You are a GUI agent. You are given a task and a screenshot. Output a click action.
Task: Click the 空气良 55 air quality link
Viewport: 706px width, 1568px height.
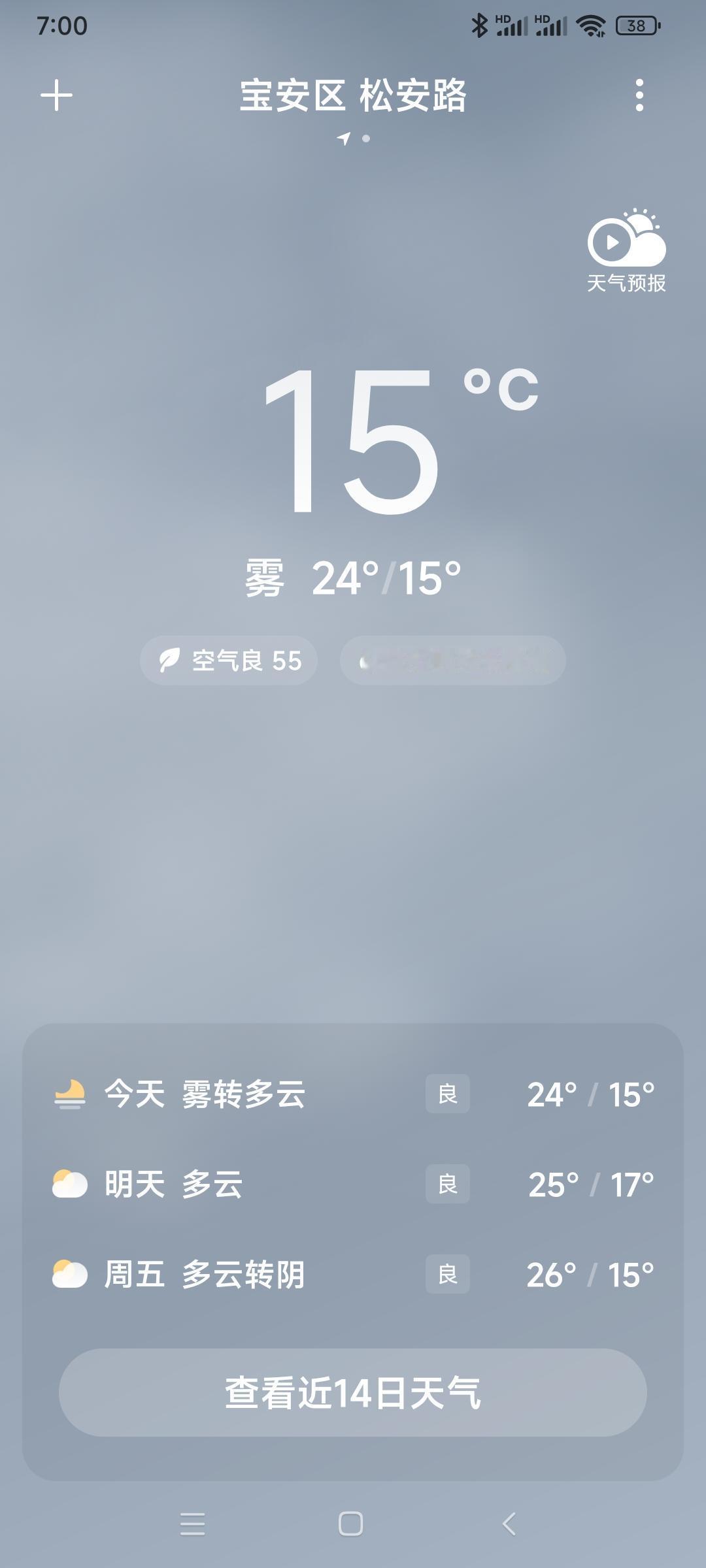tap(229, 660)
